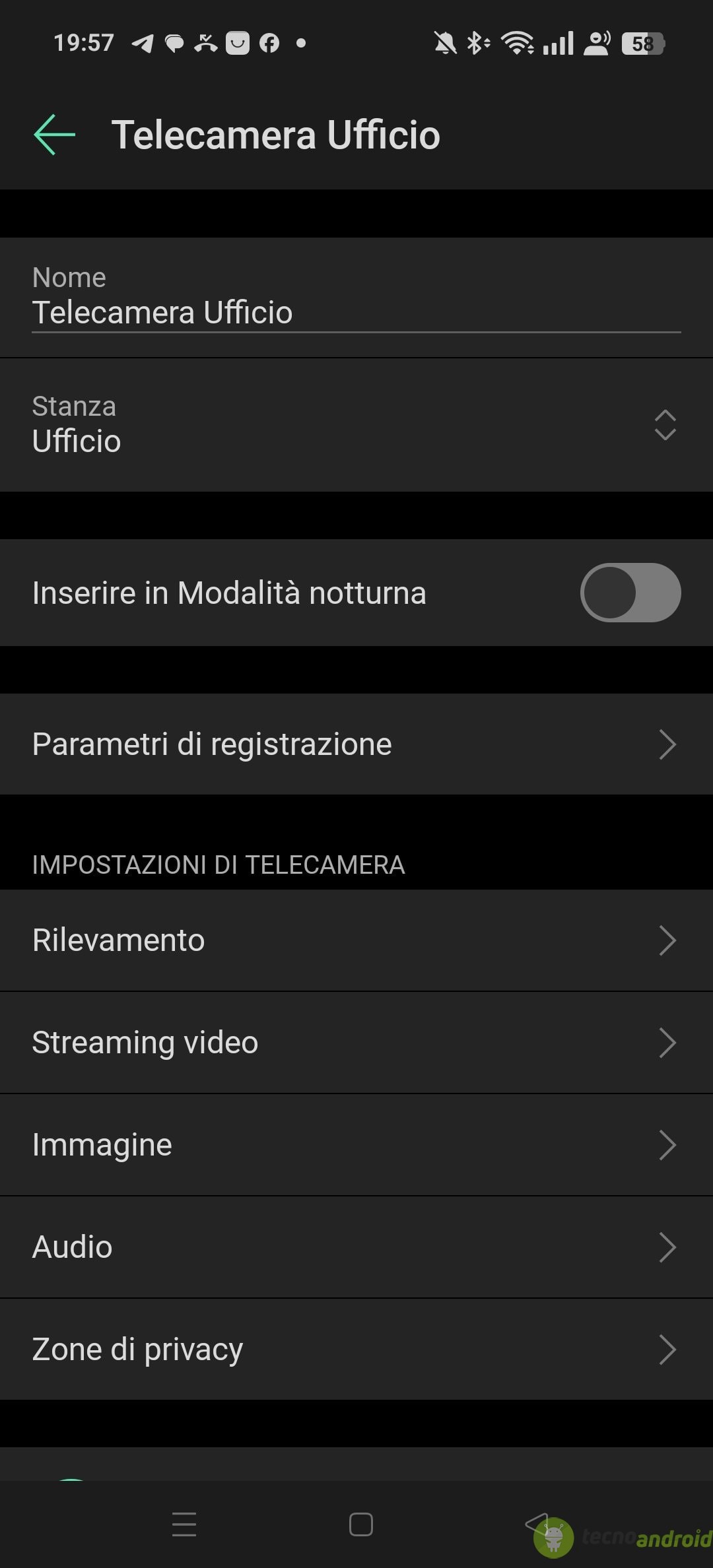The height and width of the screenshot is (1568, 713).
Task: Open Immagine settings
Action: (x=356, y=1145)
